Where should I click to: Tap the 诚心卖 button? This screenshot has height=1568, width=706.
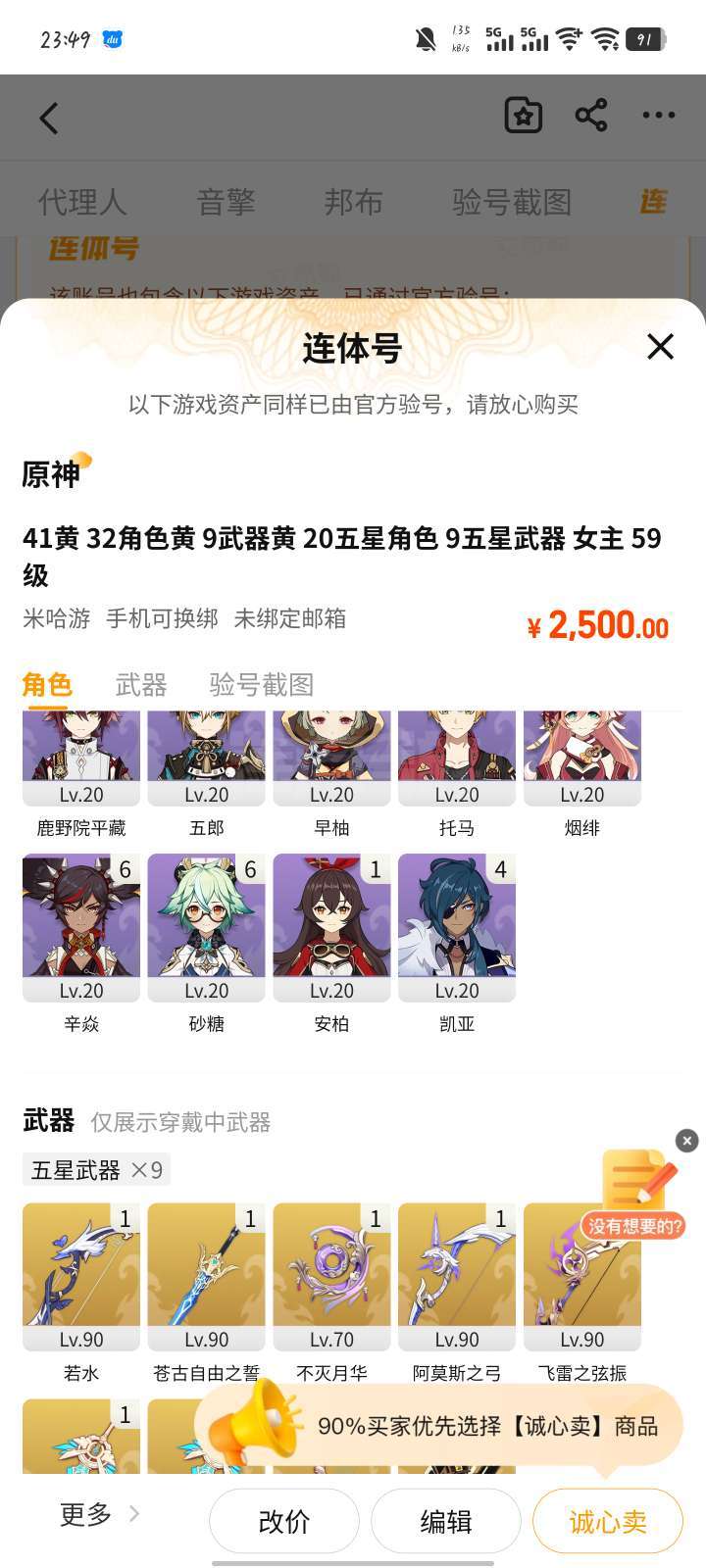tap(607, 1521)
